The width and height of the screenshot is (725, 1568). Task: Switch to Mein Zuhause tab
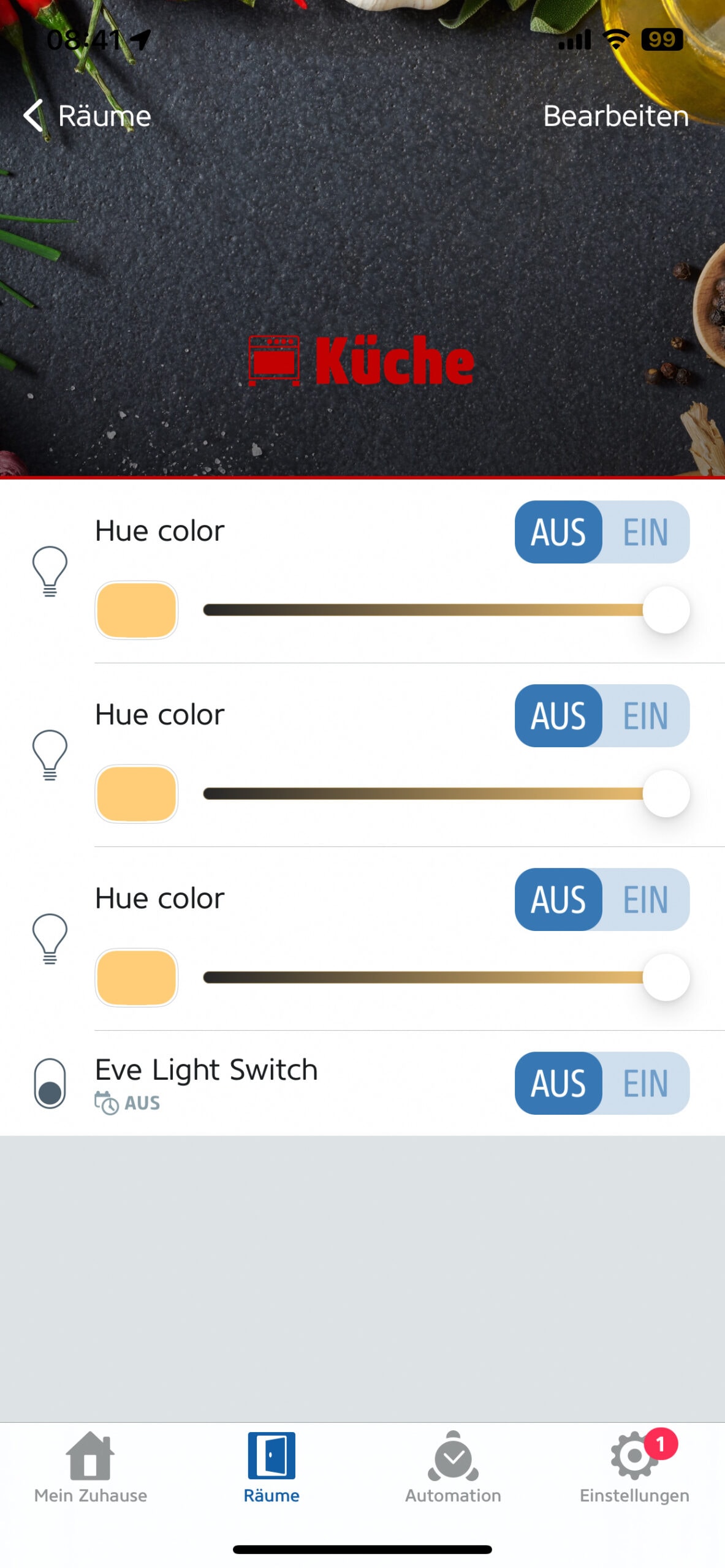(x=91, y=1468)
